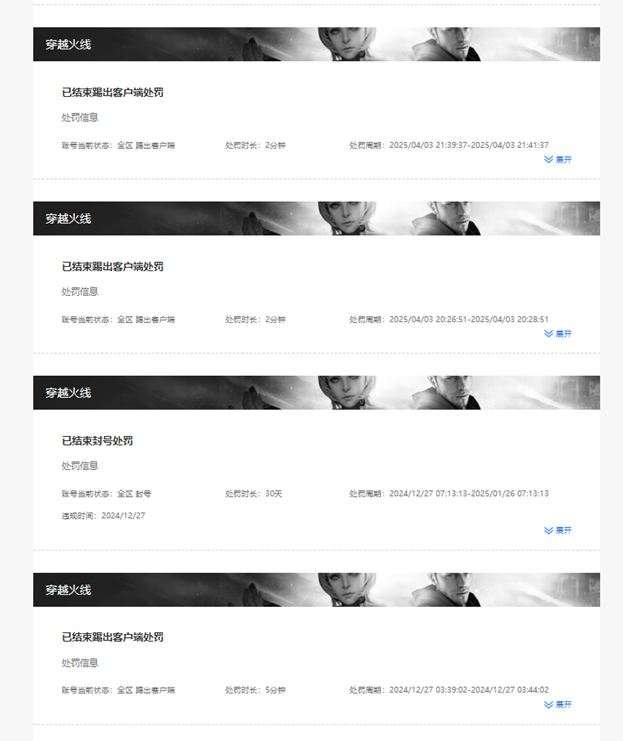Expand the 展开 link for the 2025/04/03 21:39:37 penalty

click(x=558, y=159)
